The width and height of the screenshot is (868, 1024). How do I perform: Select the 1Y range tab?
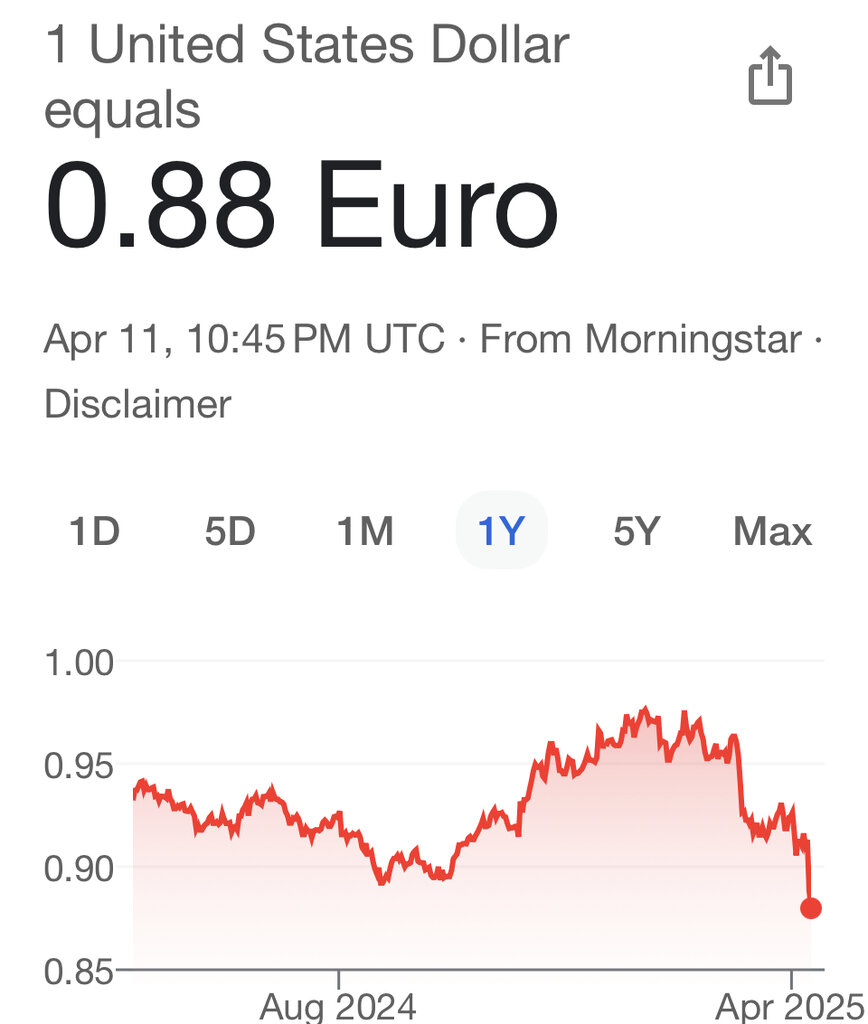click(x=501, y=531)
